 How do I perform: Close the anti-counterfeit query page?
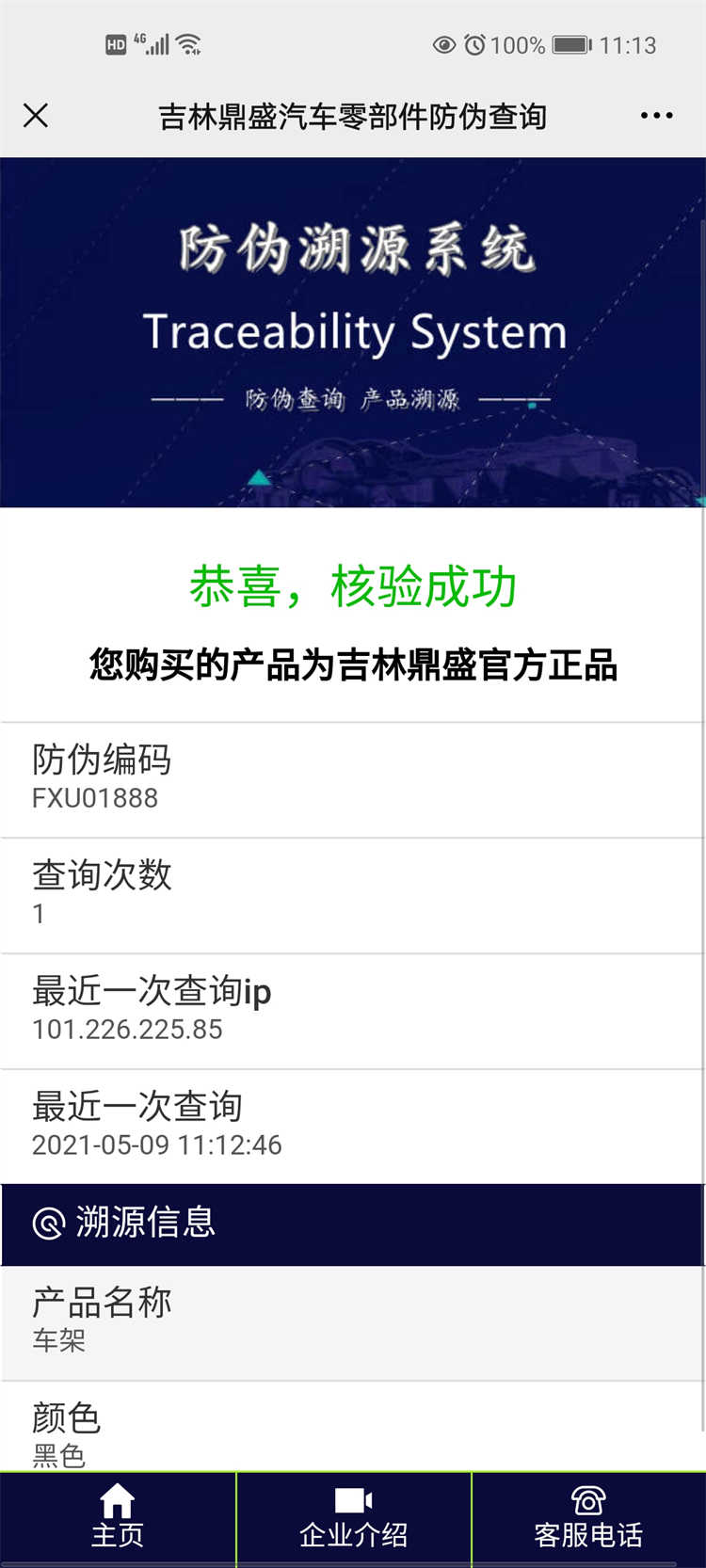(x=36, y=116)
